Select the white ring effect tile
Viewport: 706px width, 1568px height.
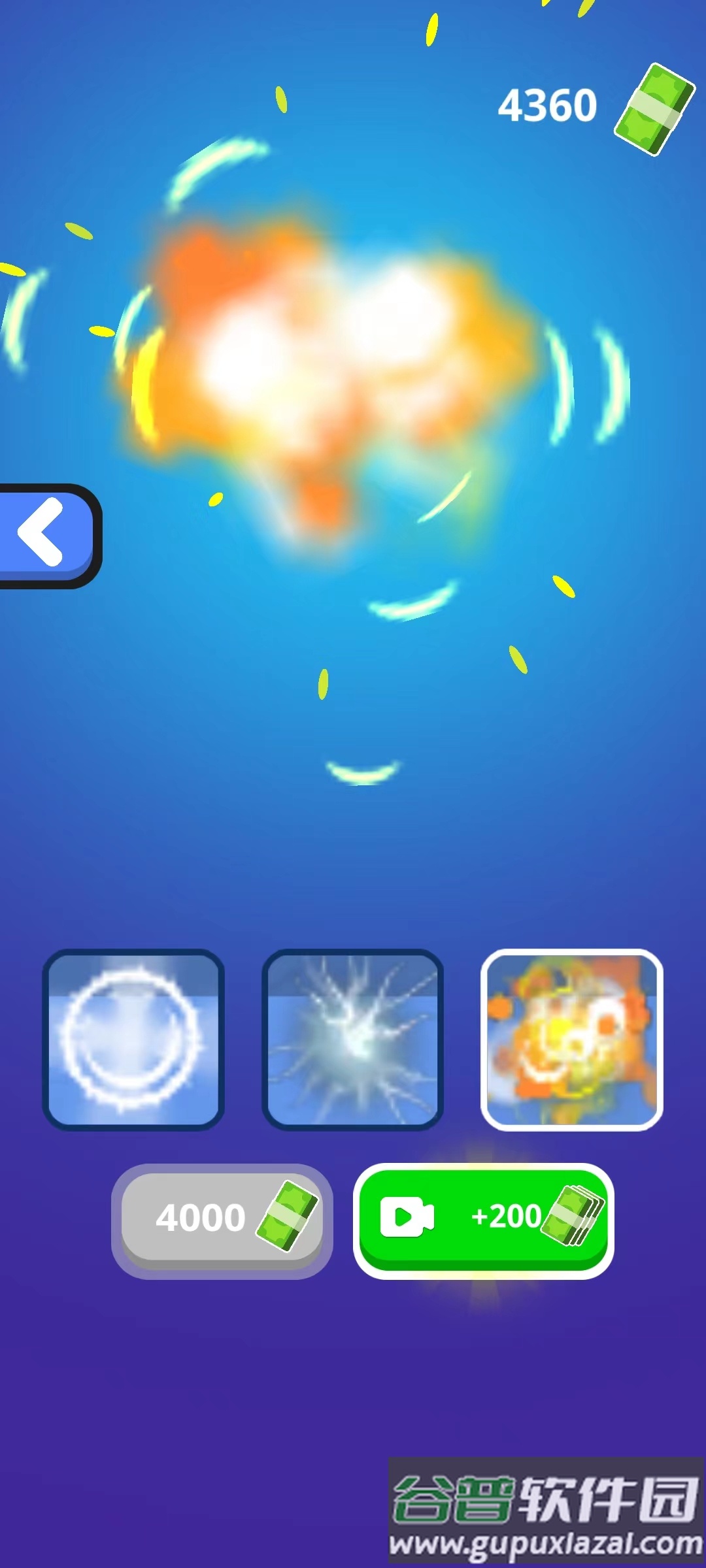click(x=133, y=1039)
